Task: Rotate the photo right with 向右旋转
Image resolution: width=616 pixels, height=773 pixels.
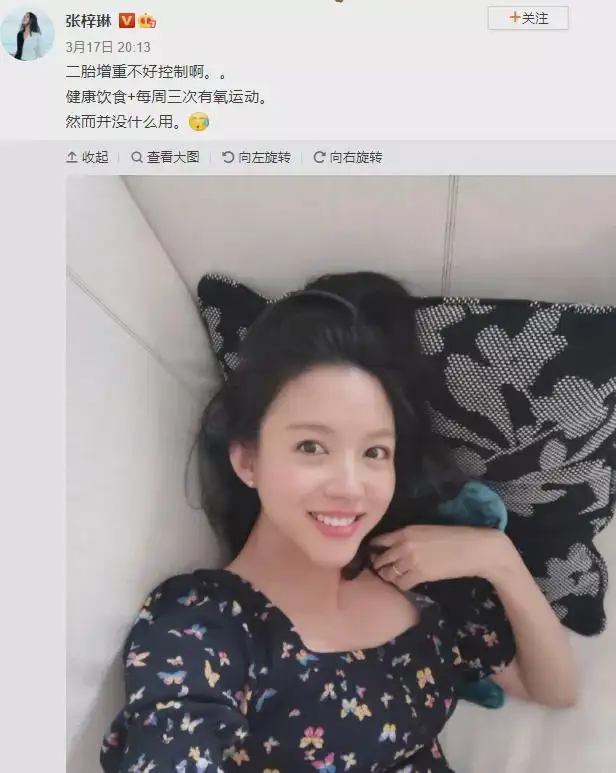Action: tap(348, 157)
